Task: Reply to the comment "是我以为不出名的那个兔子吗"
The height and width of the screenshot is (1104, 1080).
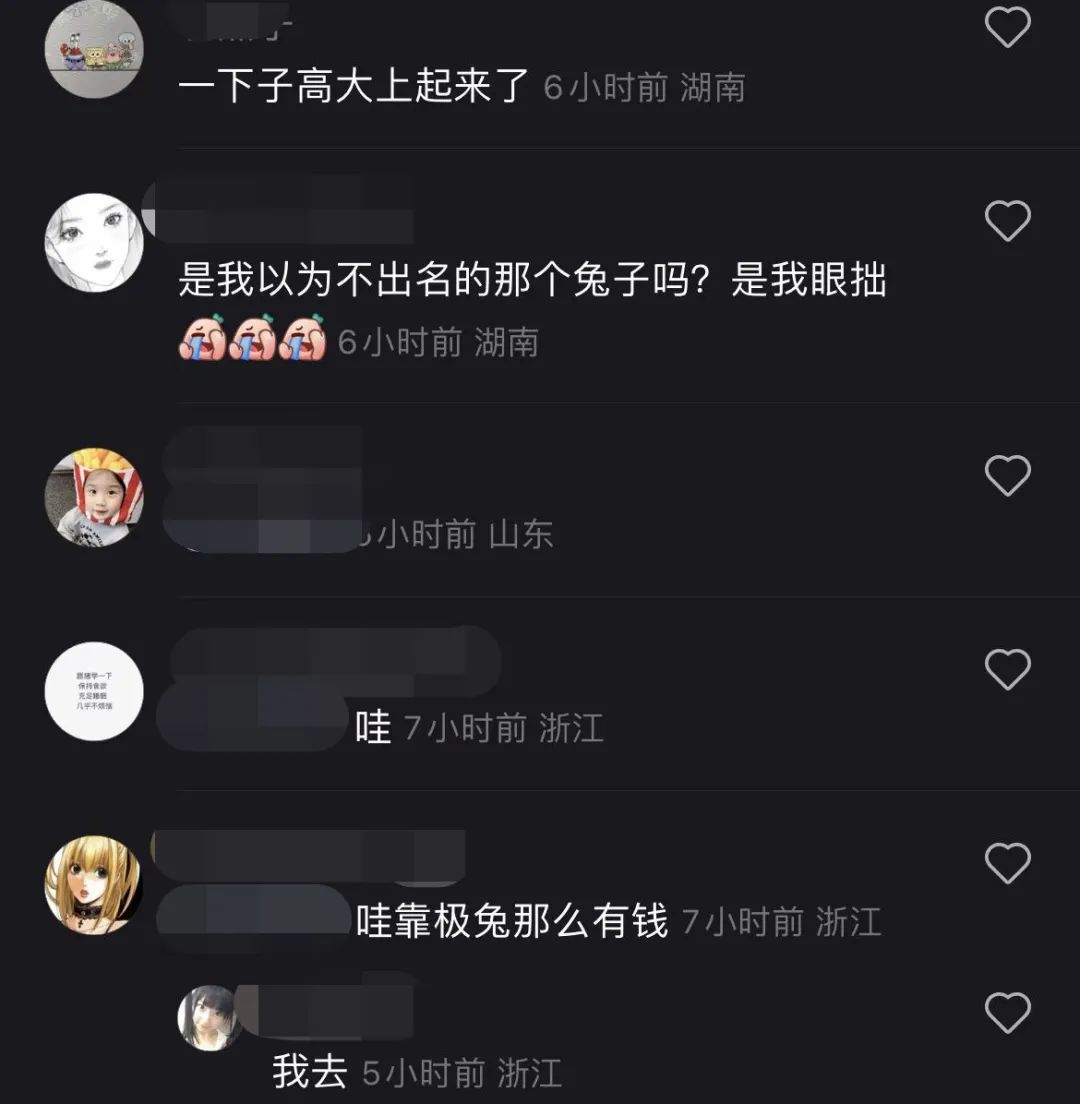Action: pos(531,282)
